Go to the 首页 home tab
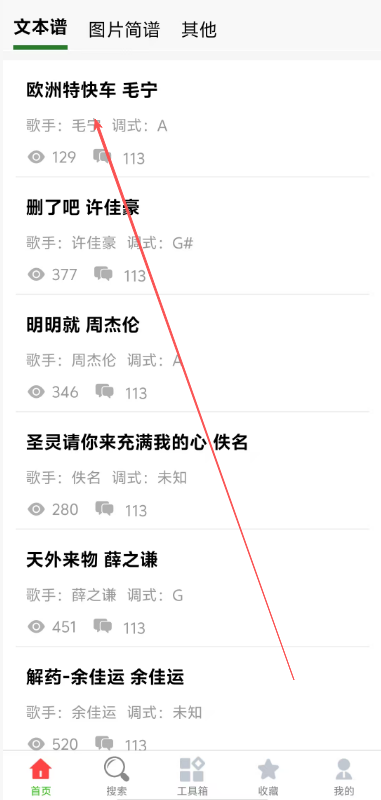The width and height of the screenshot is (381, 800). (x=41, y=776)
